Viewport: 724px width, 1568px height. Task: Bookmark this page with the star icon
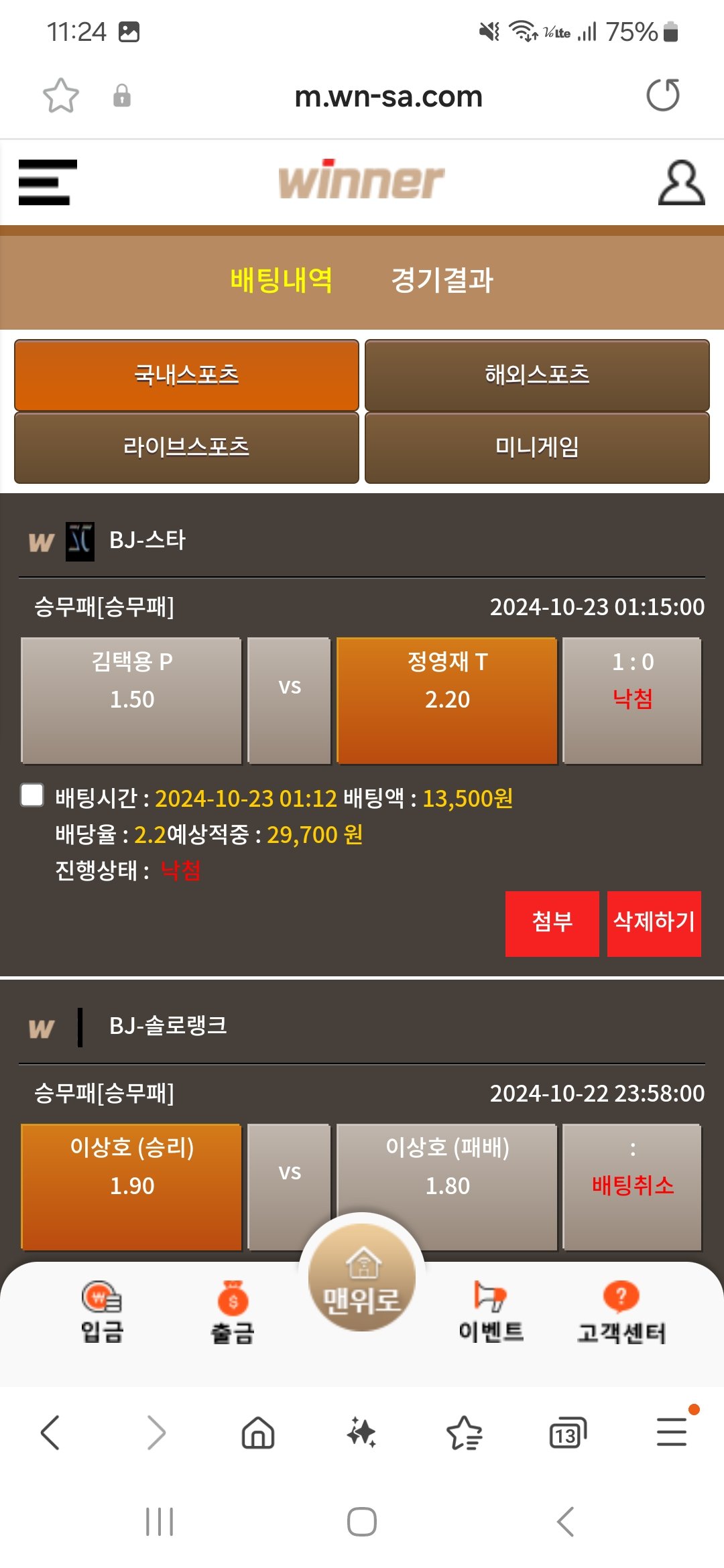61,95
